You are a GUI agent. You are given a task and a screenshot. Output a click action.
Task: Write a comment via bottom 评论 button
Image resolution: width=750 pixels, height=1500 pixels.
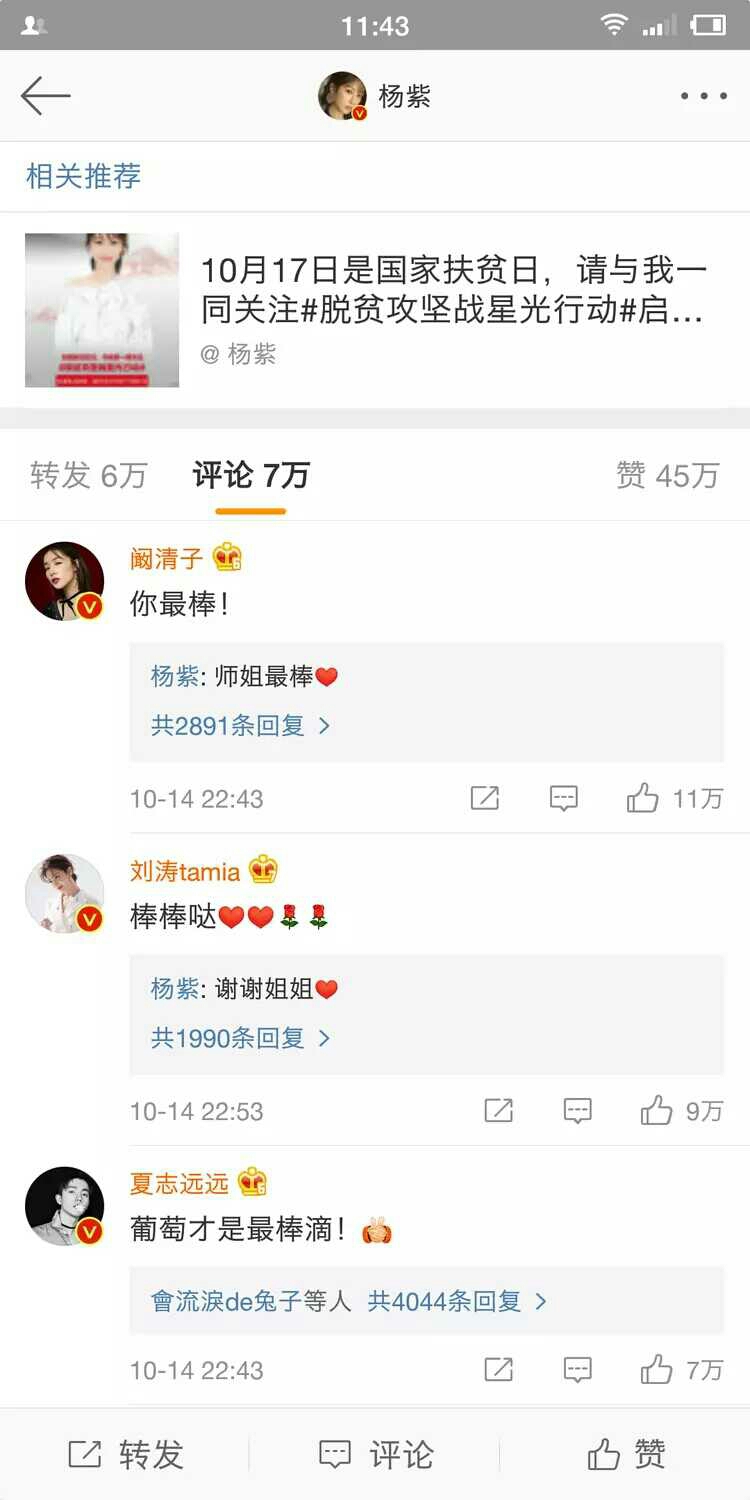coord(375,1454)
